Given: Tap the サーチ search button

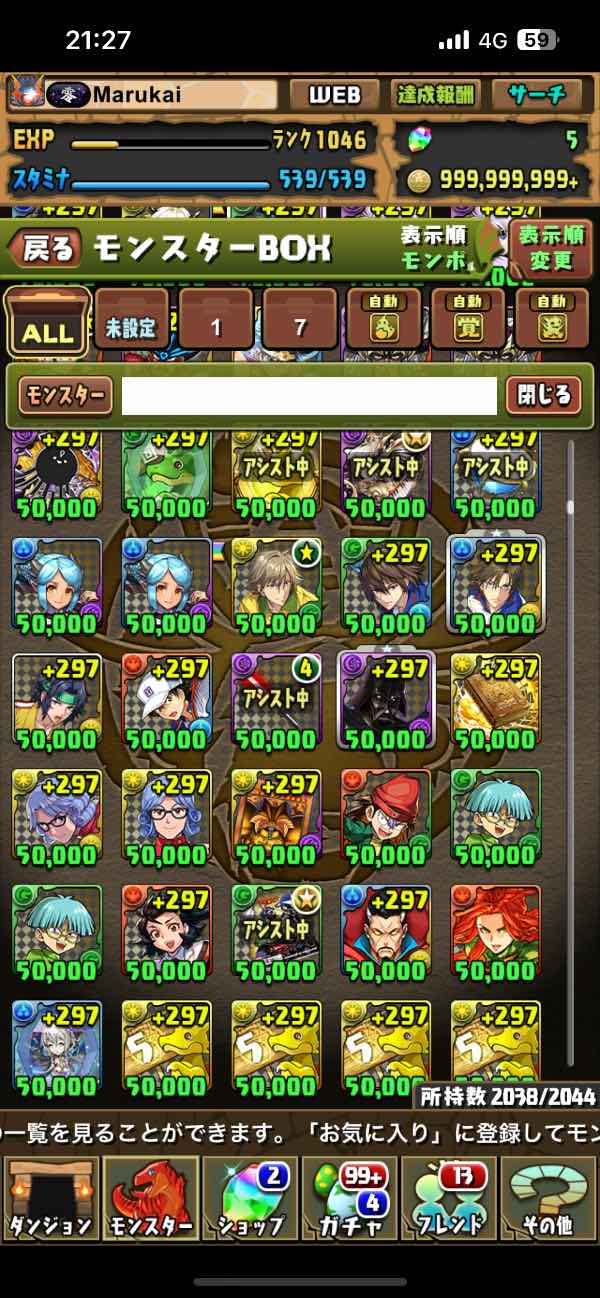Looking at the screenshot, I should [537, 95].
